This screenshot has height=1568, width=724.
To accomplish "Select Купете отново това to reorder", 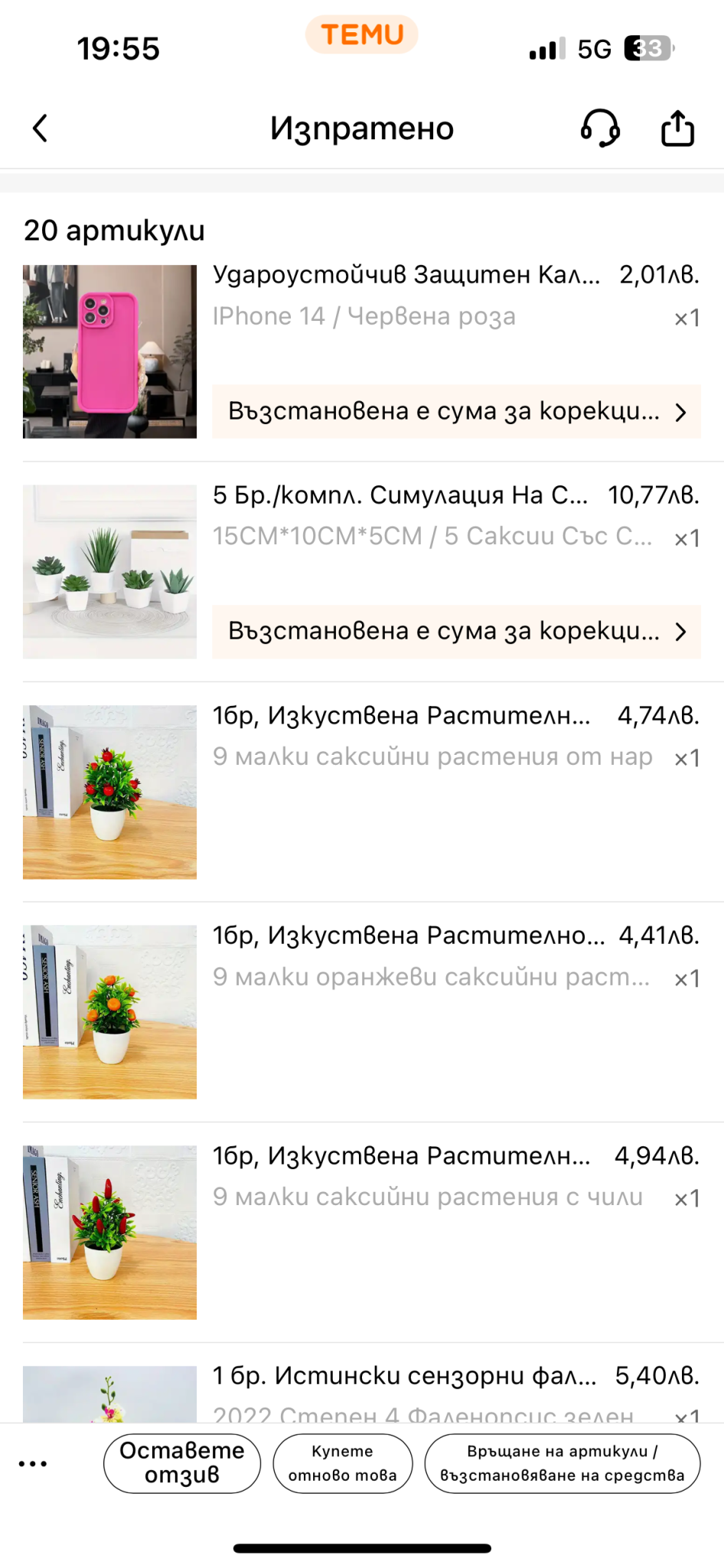I will pyautogui.click(x=342, y=1464).
